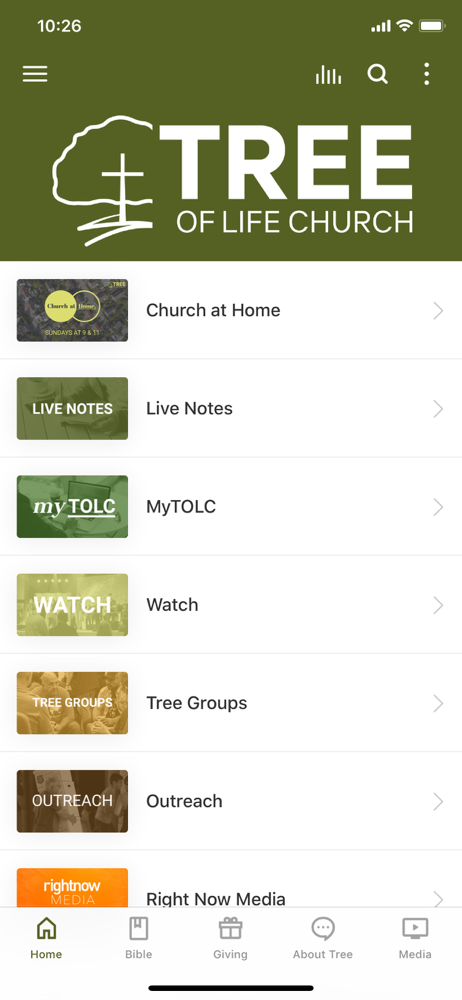
Task: Go to MyTOLC
Action: tap(231, 507)
